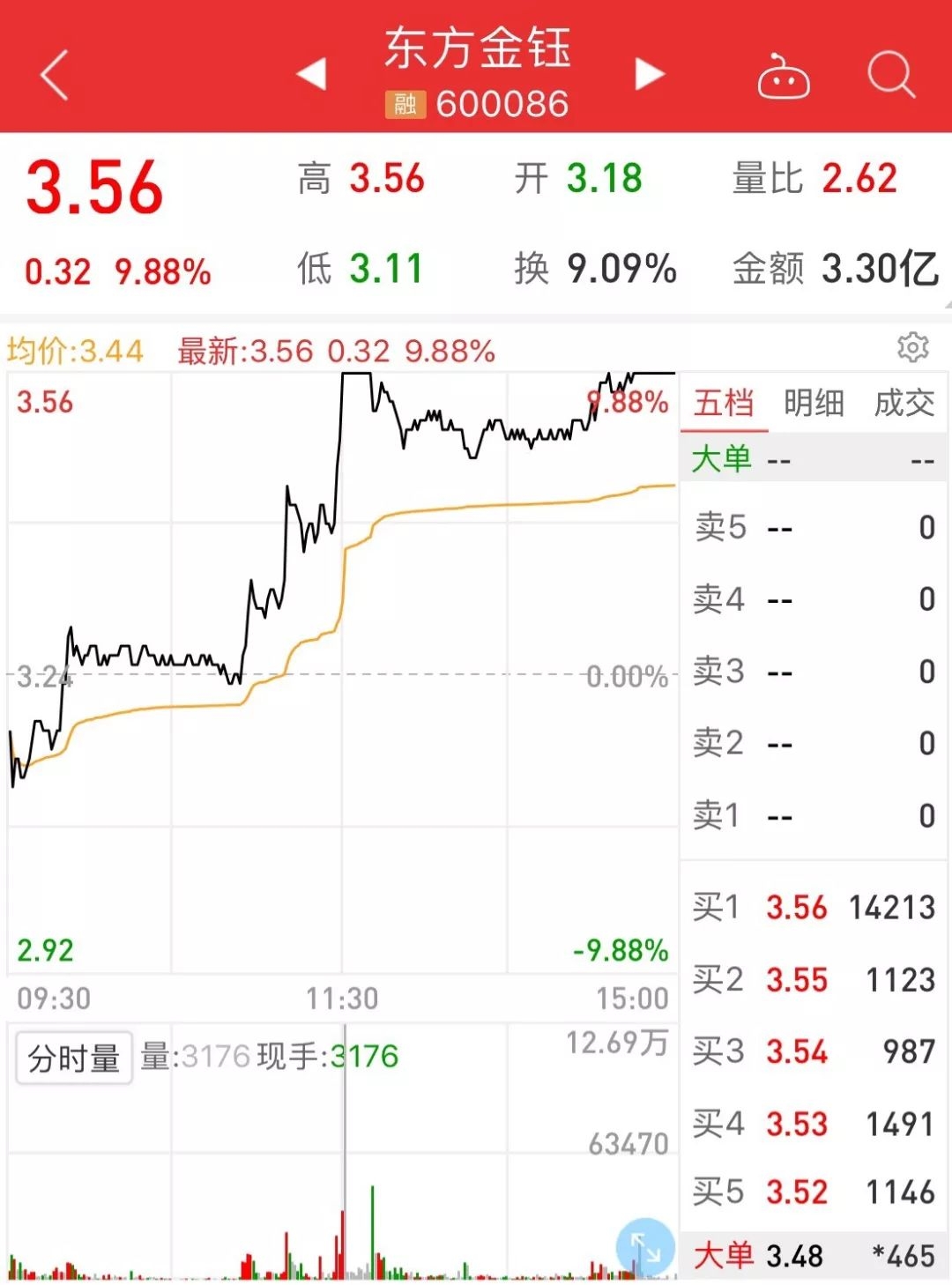Switch to the 明细 tab
952x1285 pixels.
pyautogui.click(x=814, y=404)
